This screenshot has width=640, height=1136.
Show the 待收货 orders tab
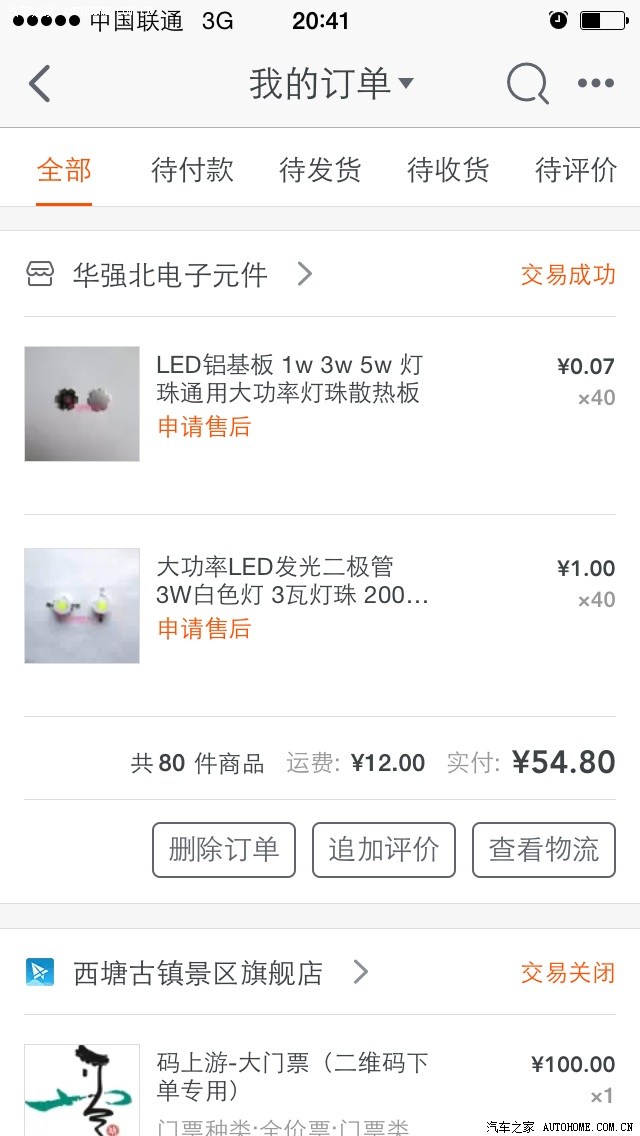448,171
